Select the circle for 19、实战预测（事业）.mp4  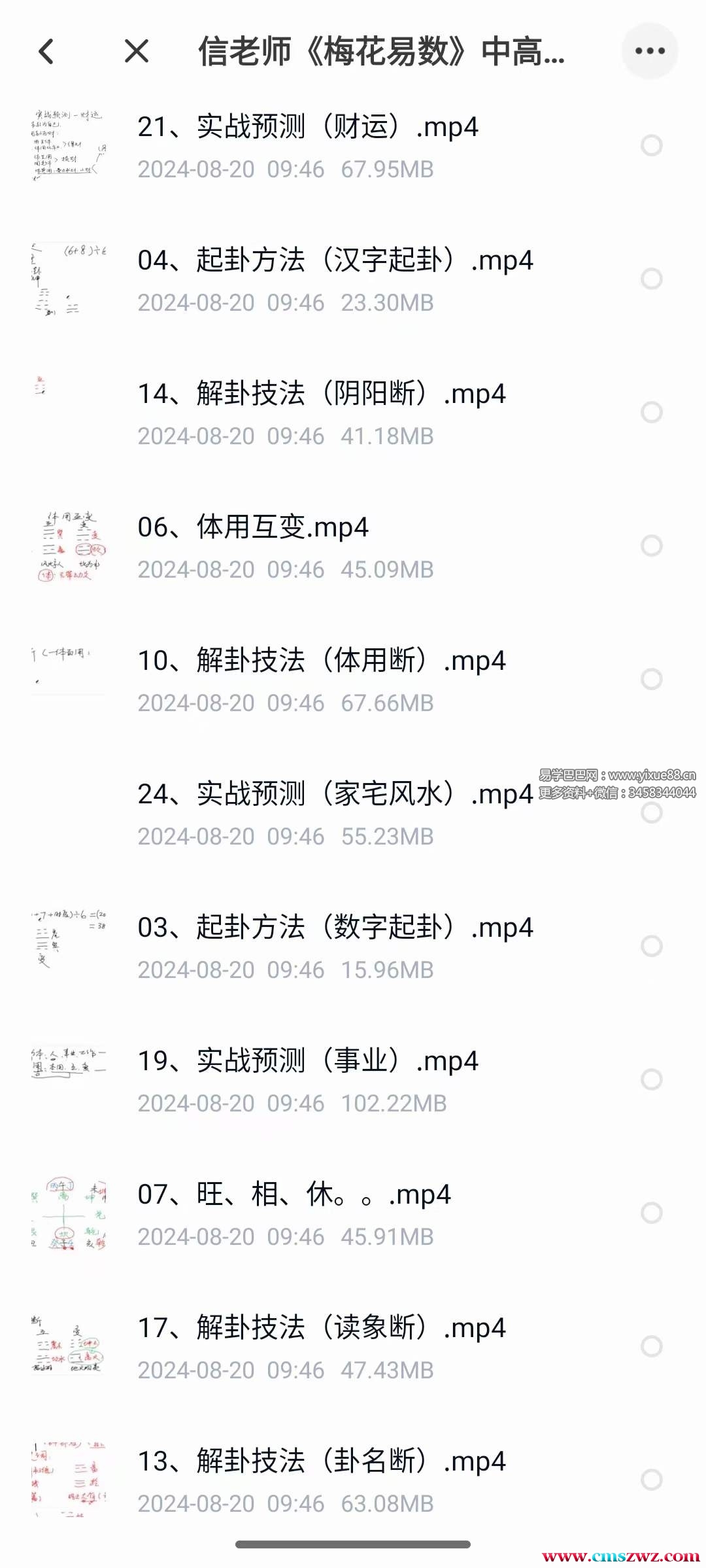[652, 1079]
